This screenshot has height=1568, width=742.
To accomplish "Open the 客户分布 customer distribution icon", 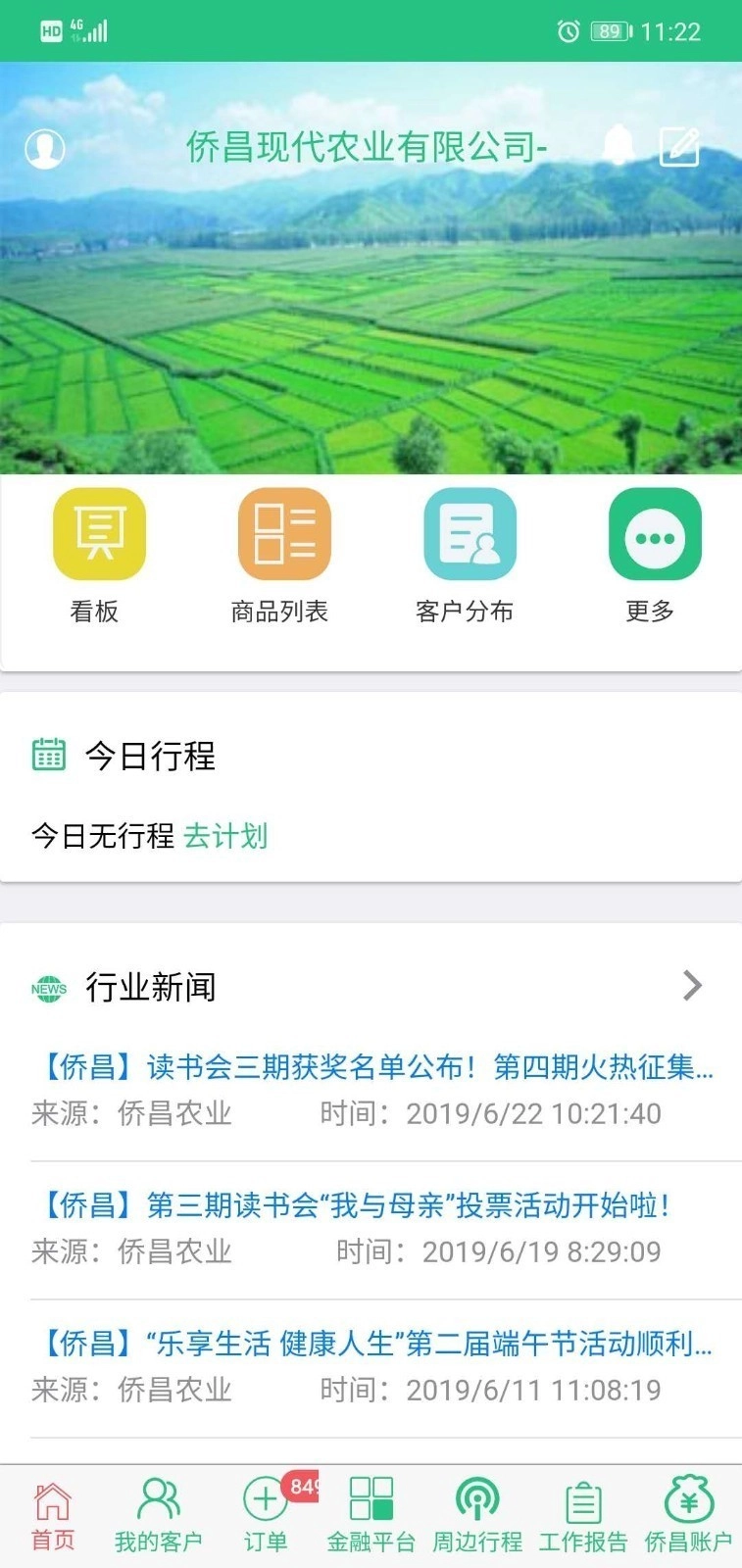I will pyautogui.click(x=469, y=534).
